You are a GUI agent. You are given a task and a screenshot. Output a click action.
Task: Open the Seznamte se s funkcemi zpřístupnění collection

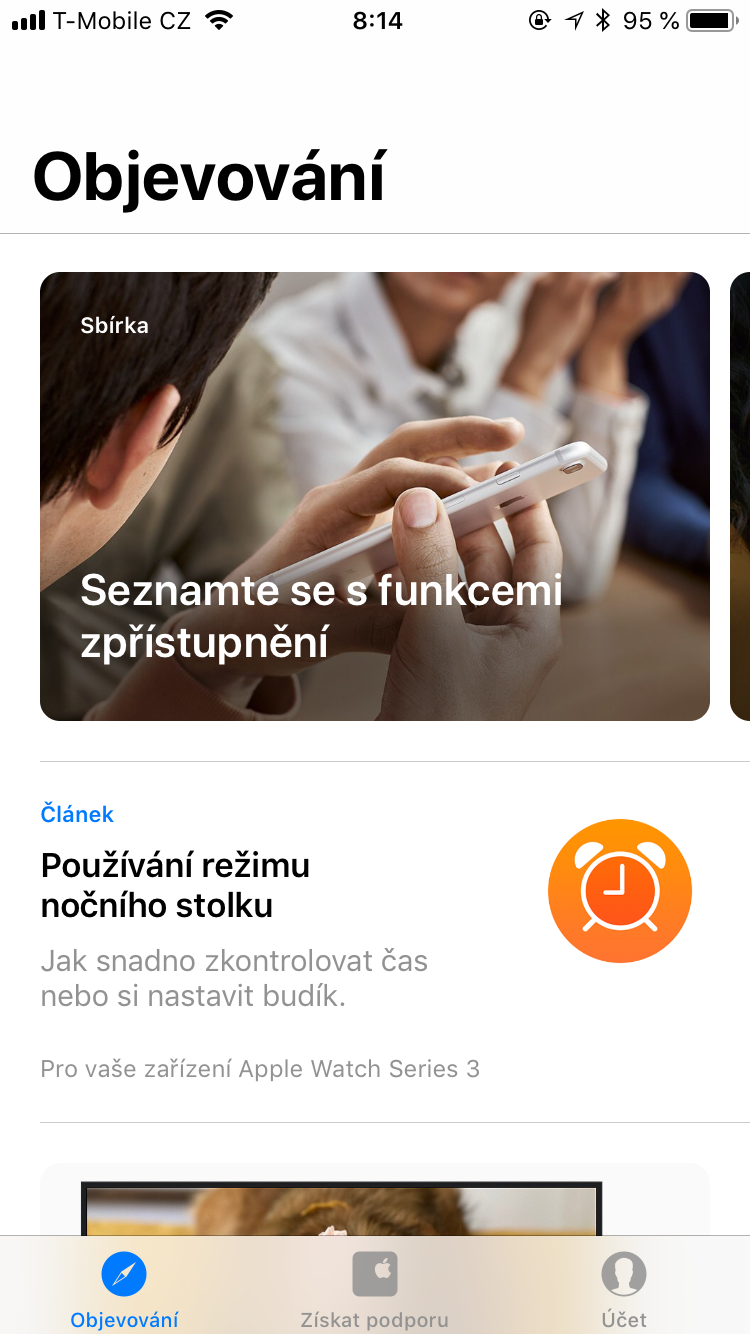375,496
